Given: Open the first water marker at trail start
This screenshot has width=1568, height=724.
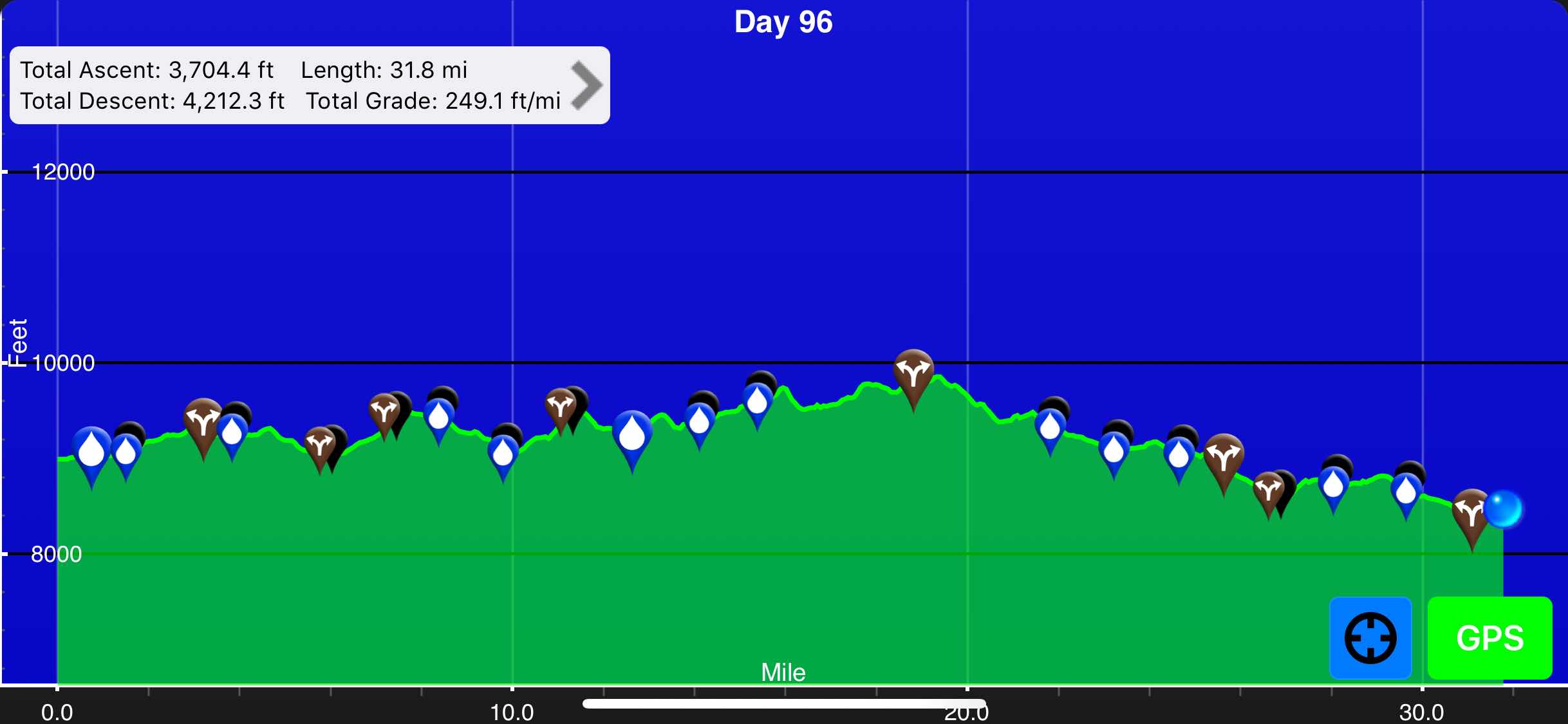Looking at the screenshot, I should click(91, 450).
